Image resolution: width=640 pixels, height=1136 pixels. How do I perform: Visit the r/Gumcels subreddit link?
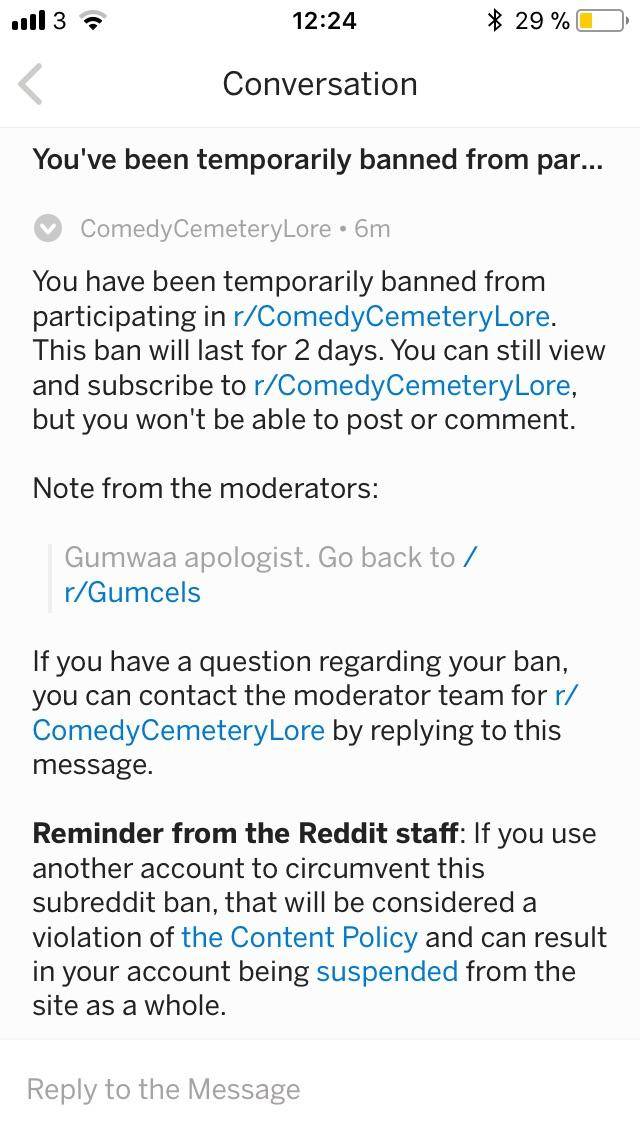click(x=132, y=592)
